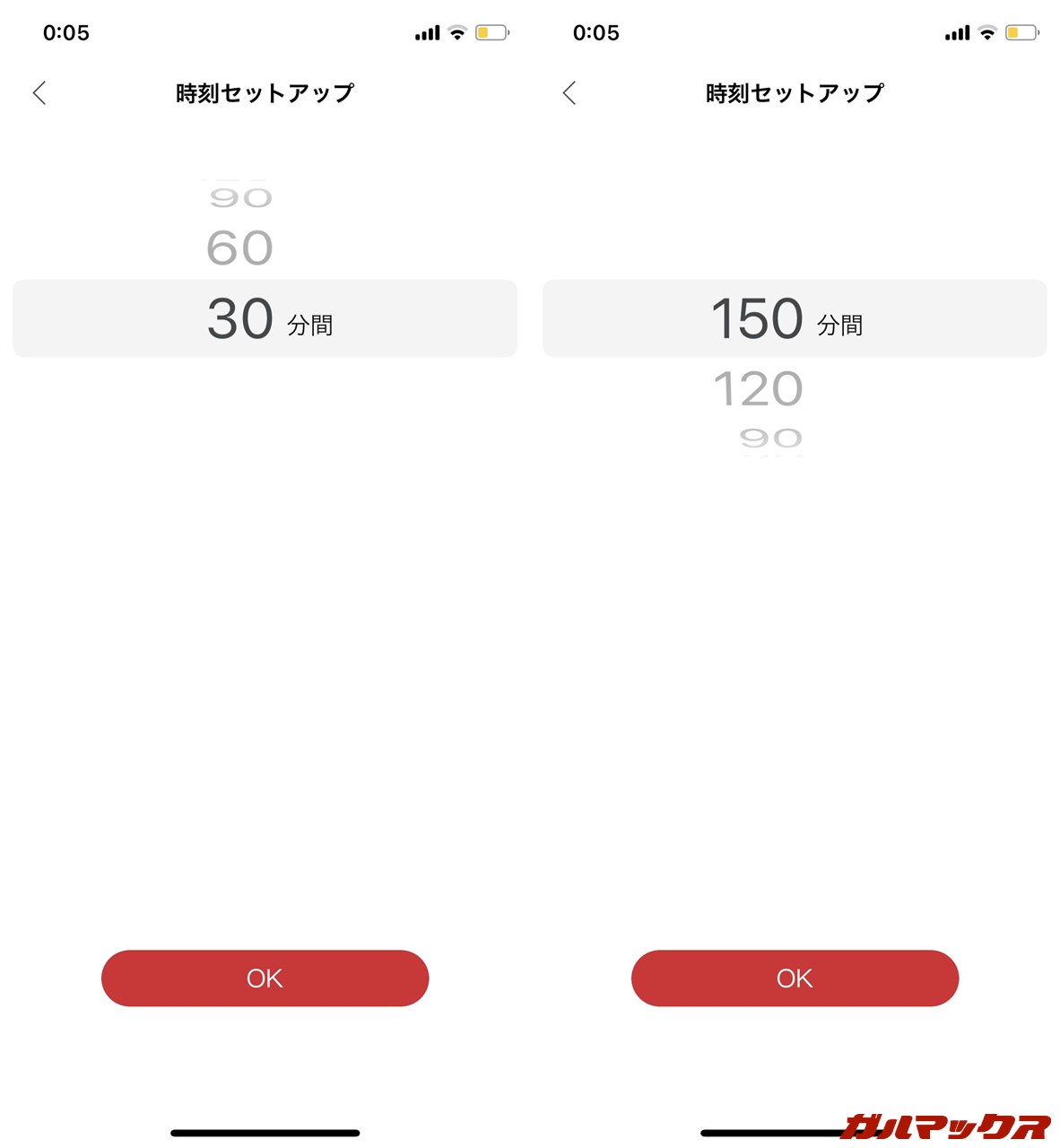Go back from the 150 分間 screen
Viewport: 1060px width, 1148px height.
pos(569,92)
